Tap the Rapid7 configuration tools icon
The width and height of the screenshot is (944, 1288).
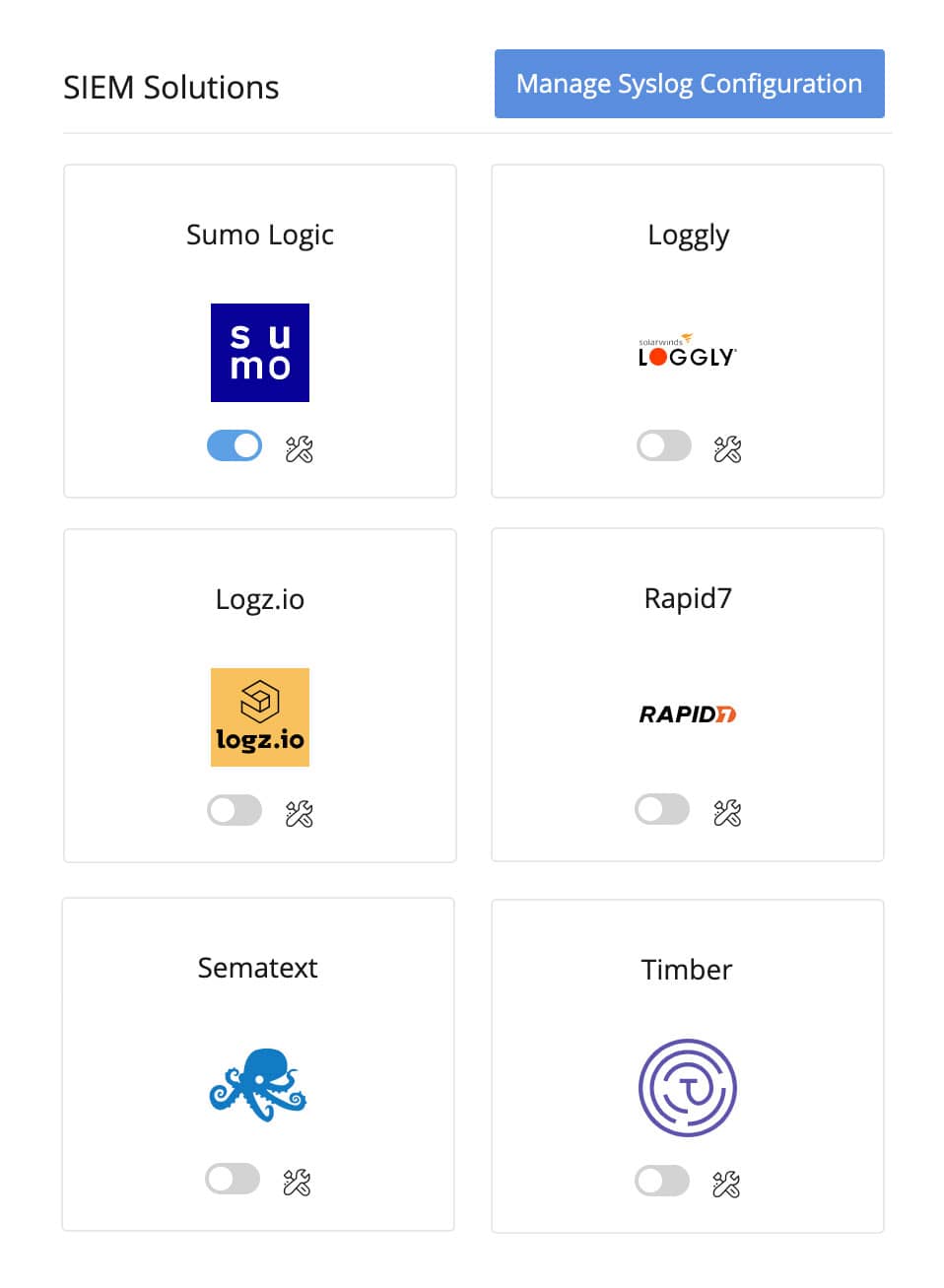click(727, 813)
